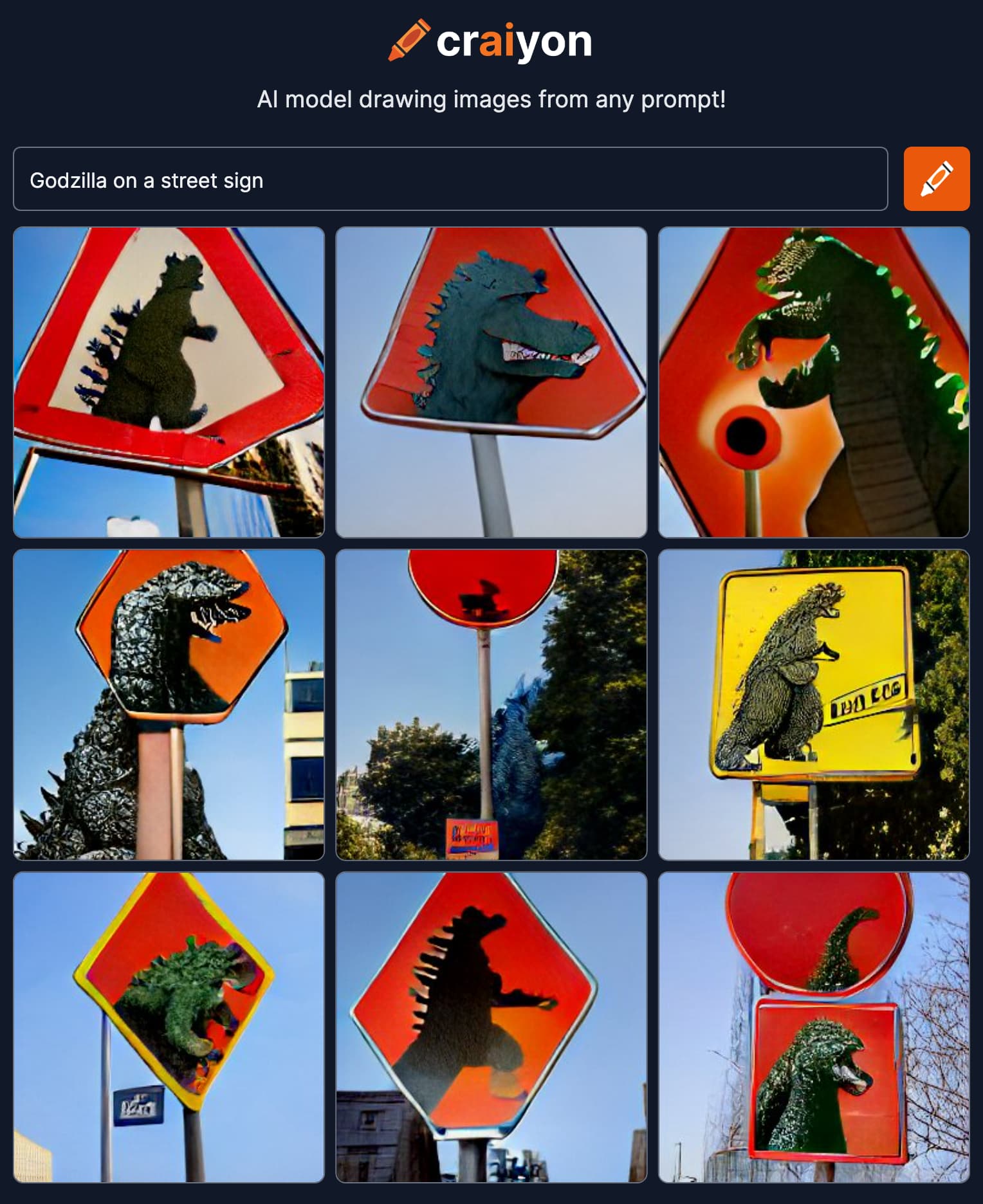This screenshot has width=983, height=1204.
Task: Open the stacked round and square signs
Action: pos(813,1027)
